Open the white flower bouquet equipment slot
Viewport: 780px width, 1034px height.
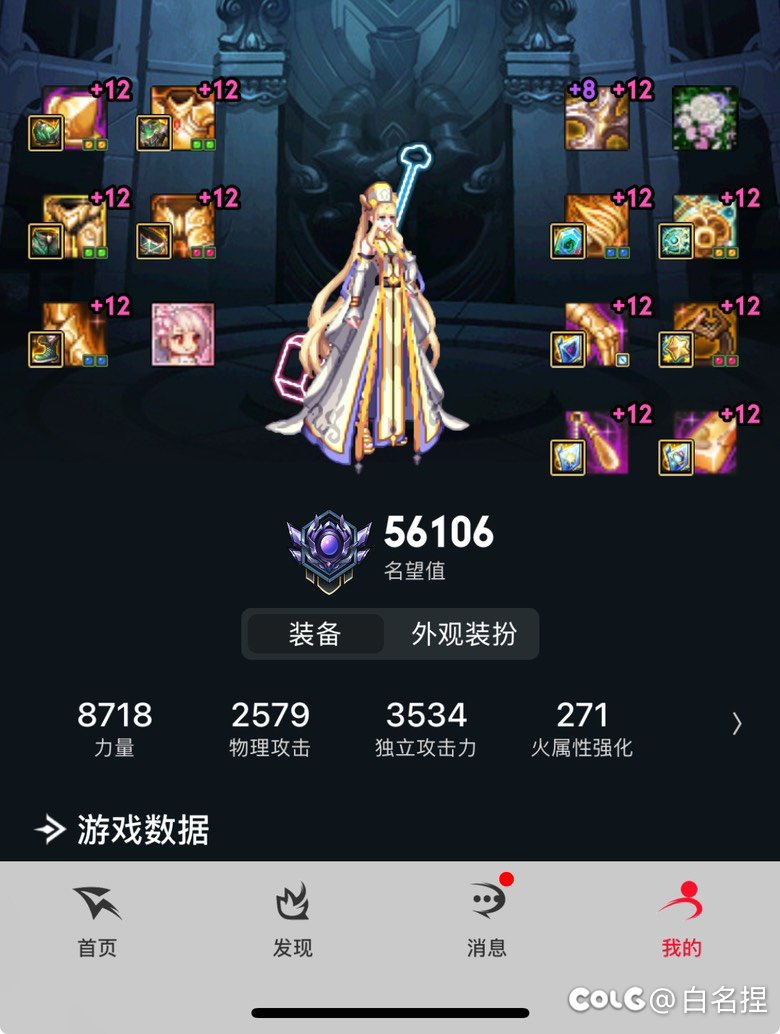pos(705,118)
